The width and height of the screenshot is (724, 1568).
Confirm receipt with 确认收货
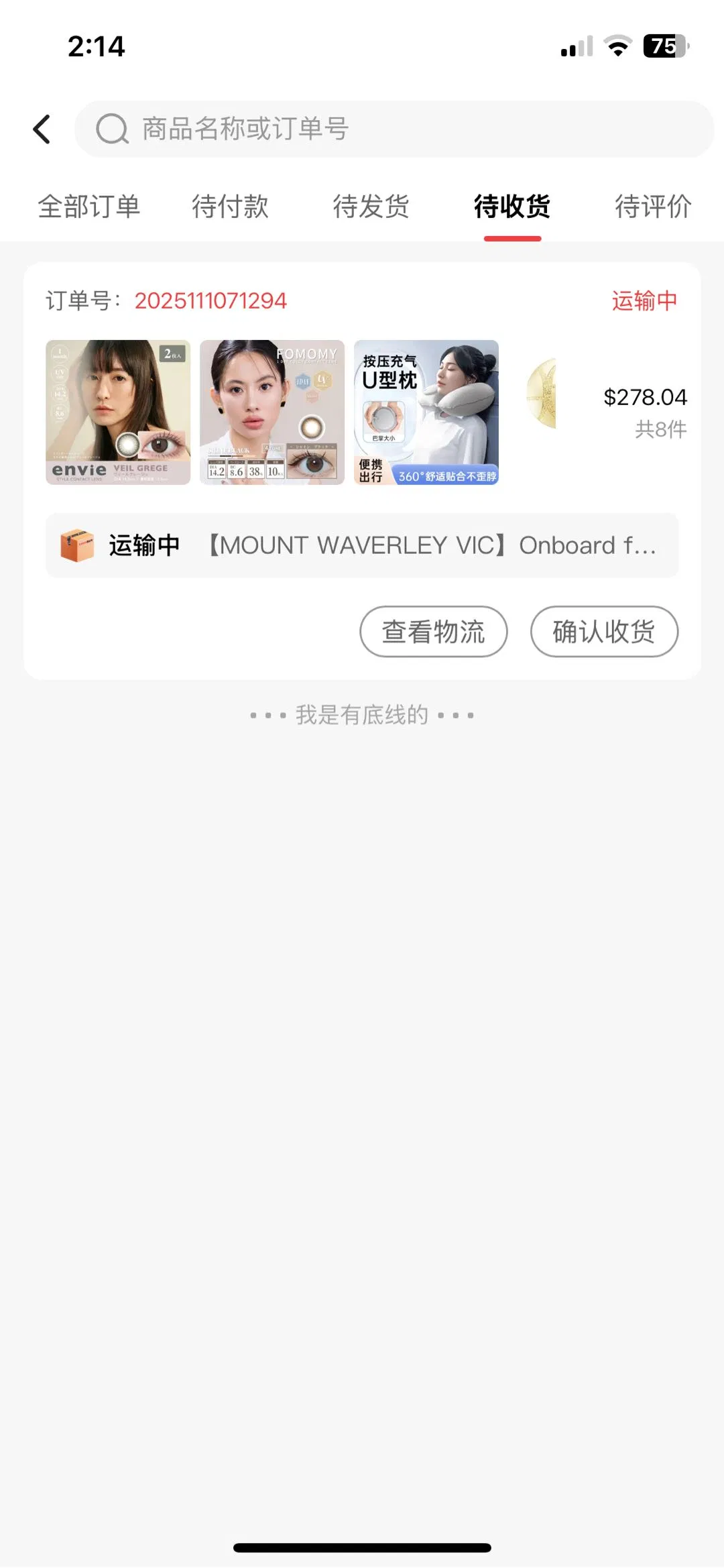tap(604, 631)
